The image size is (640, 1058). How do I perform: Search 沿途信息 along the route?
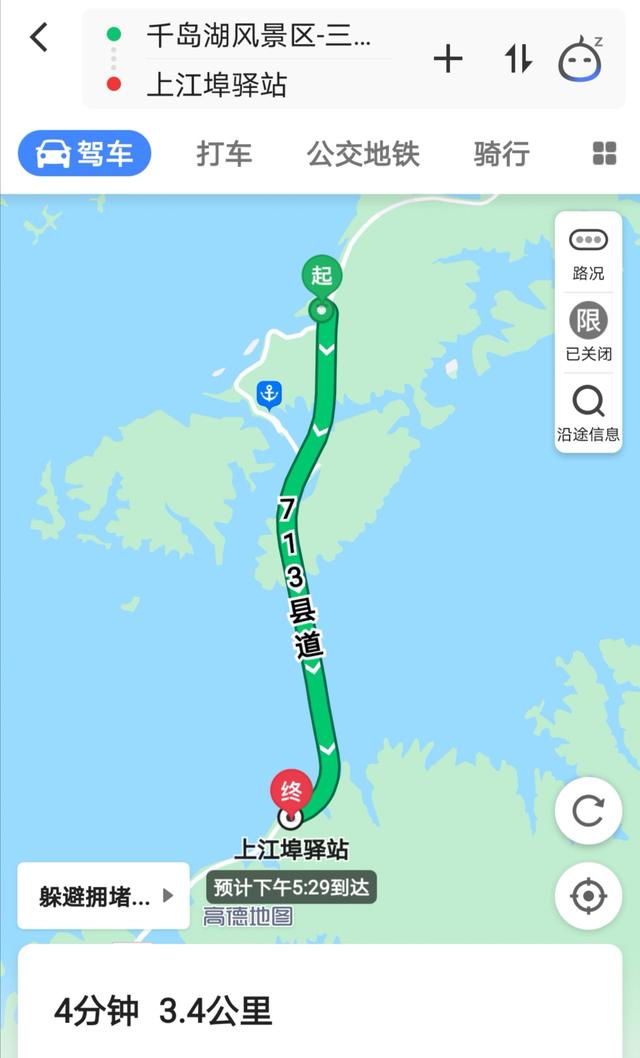pos(588,414)
